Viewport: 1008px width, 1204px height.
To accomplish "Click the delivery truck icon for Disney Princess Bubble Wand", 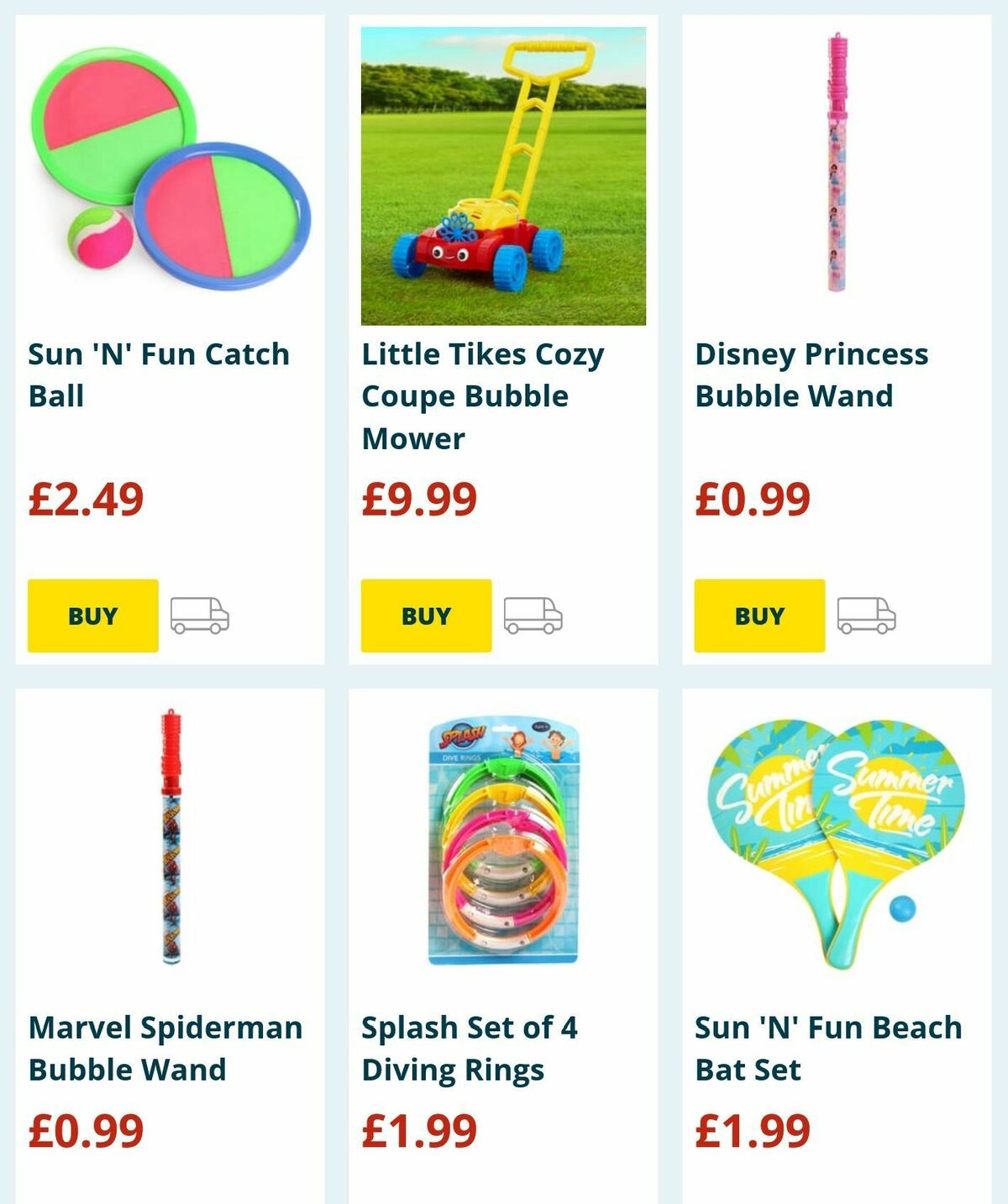I will point(867,615).
